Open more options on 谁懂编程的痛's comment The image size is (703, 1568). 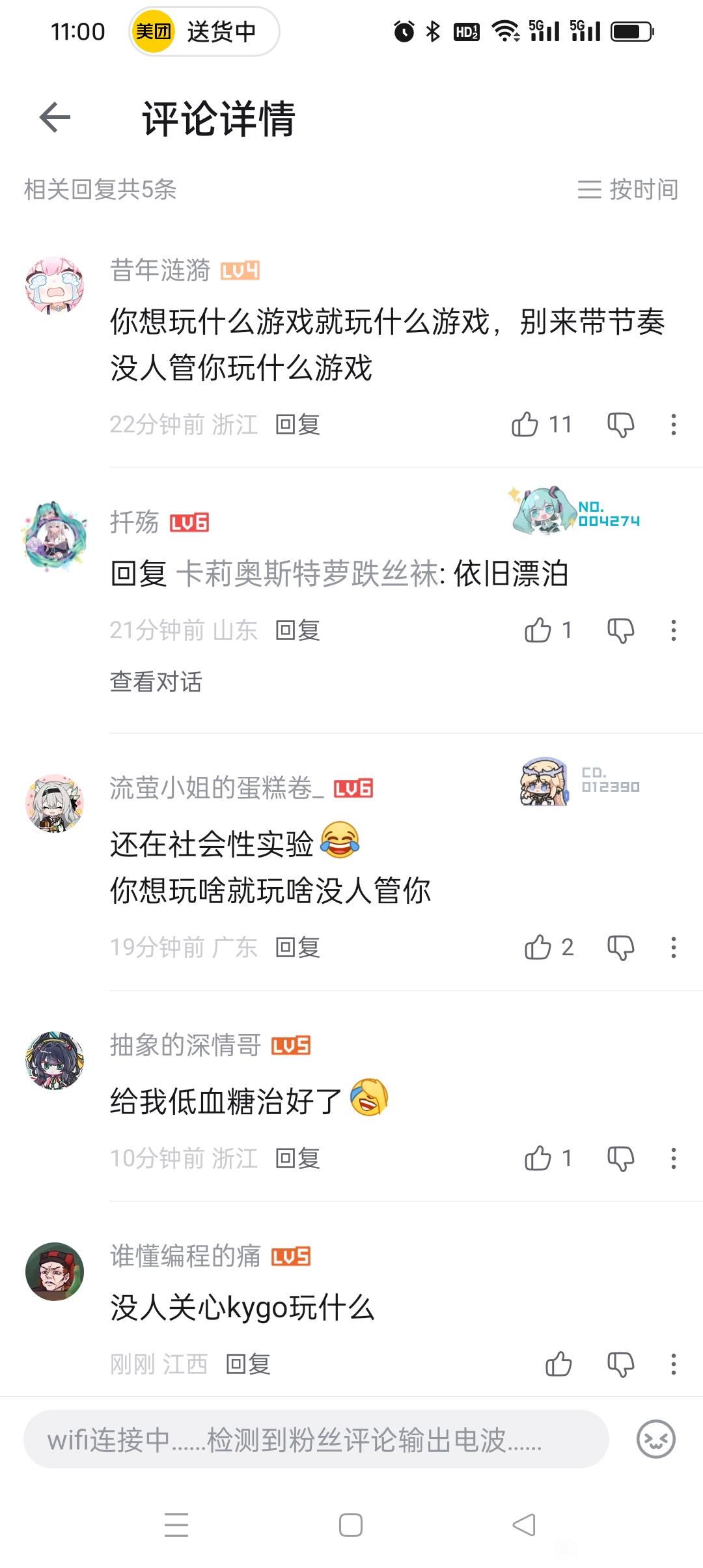[x=674, y=1364]
